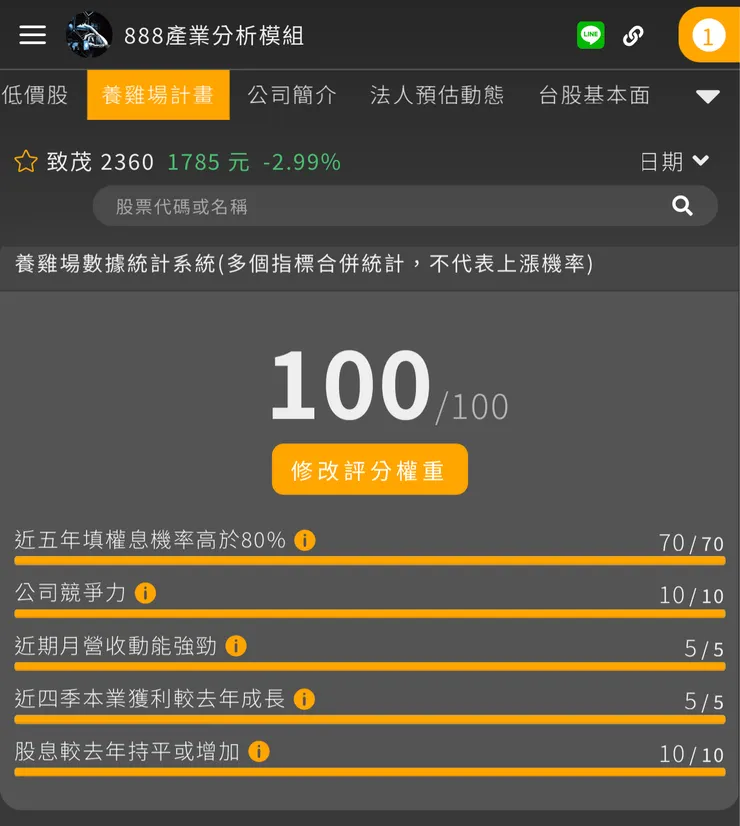The image size is (740, 826).
Task: Open the 日期 dropdown selector
Action: coord(676,160)
